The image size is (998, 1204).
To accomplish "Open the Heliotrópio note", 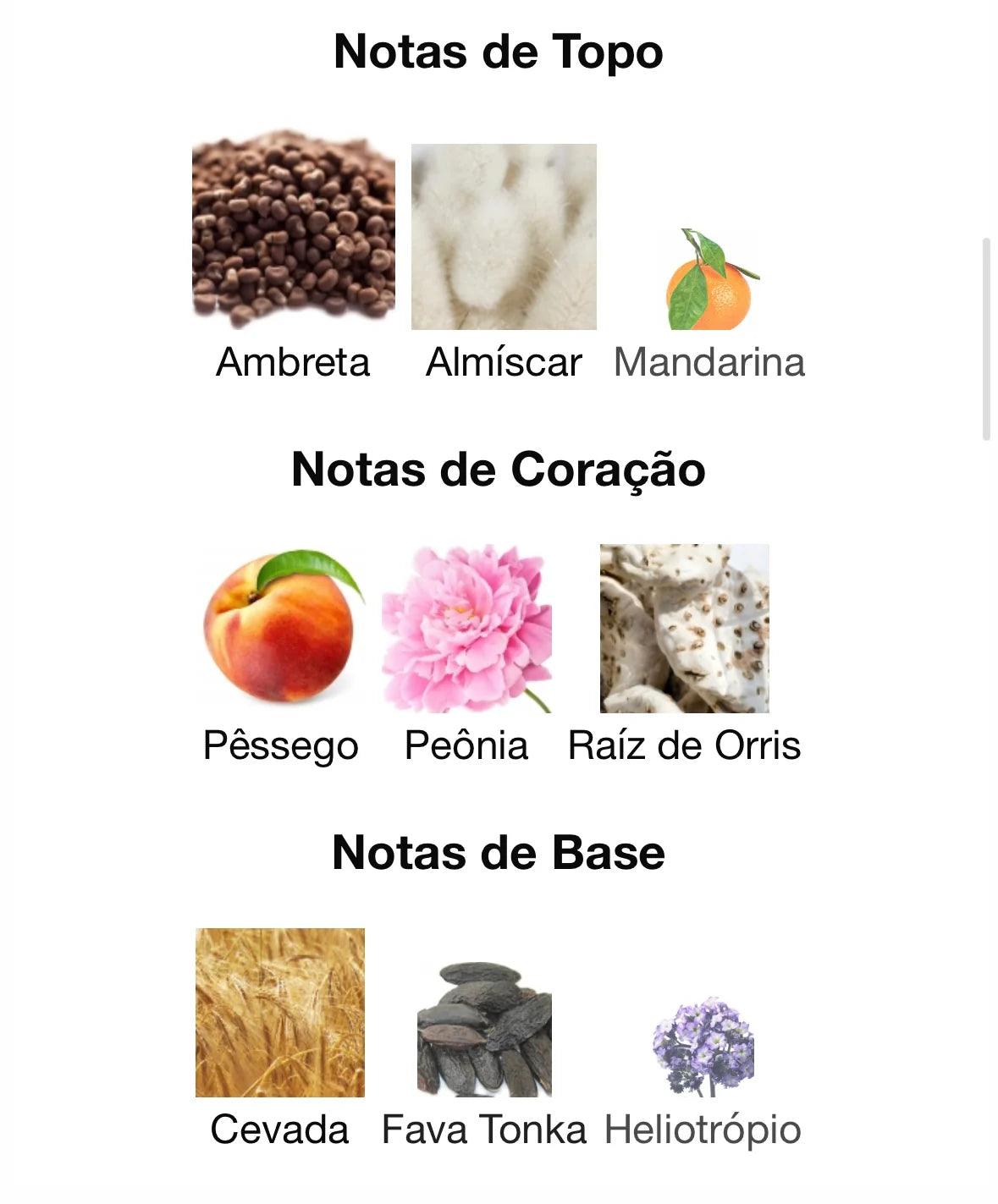I will pyautogui.click(x=703, y=1047).
